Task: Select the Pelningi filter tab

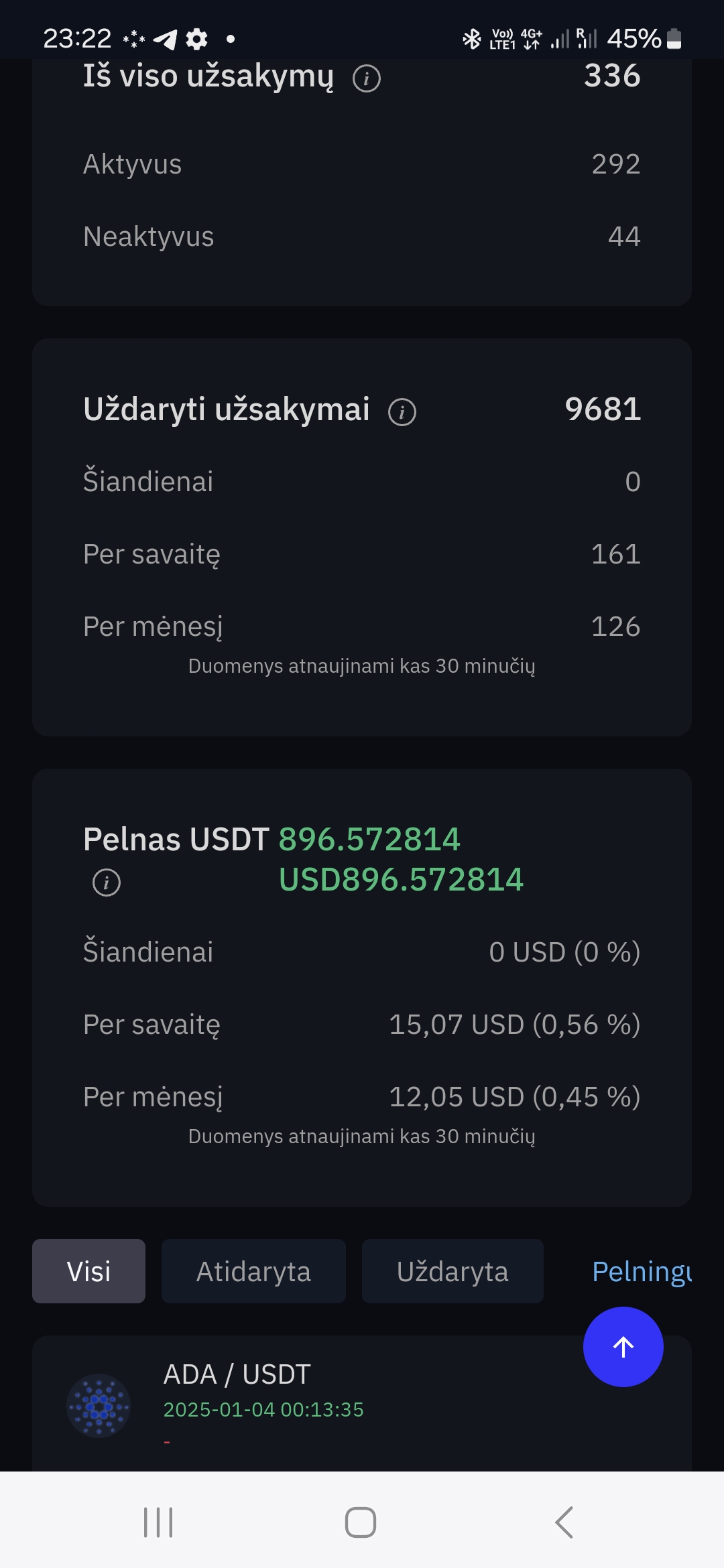Action: pyautogui.click(x=642, y=1271)
